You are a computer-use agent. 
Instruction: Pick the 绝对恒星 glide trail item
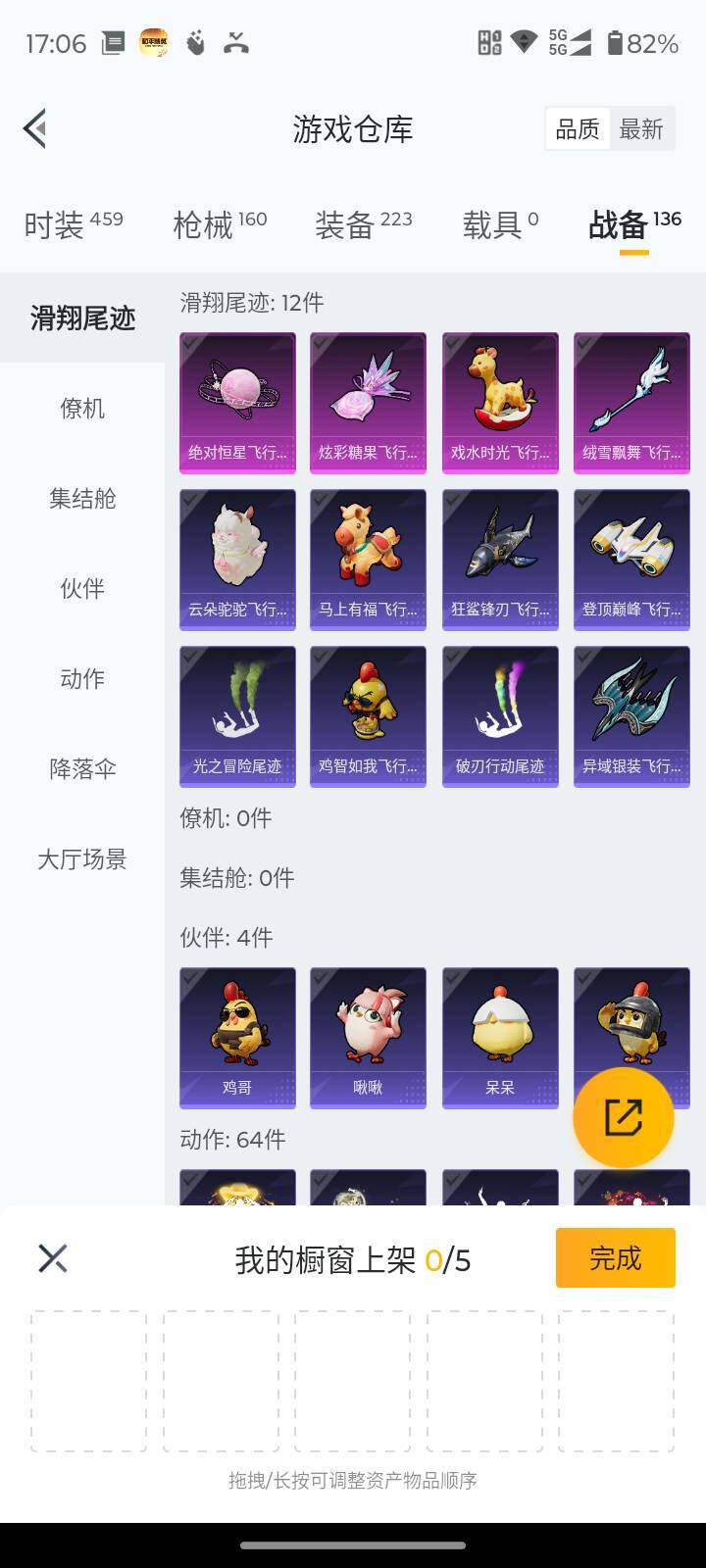click(237, 402)
